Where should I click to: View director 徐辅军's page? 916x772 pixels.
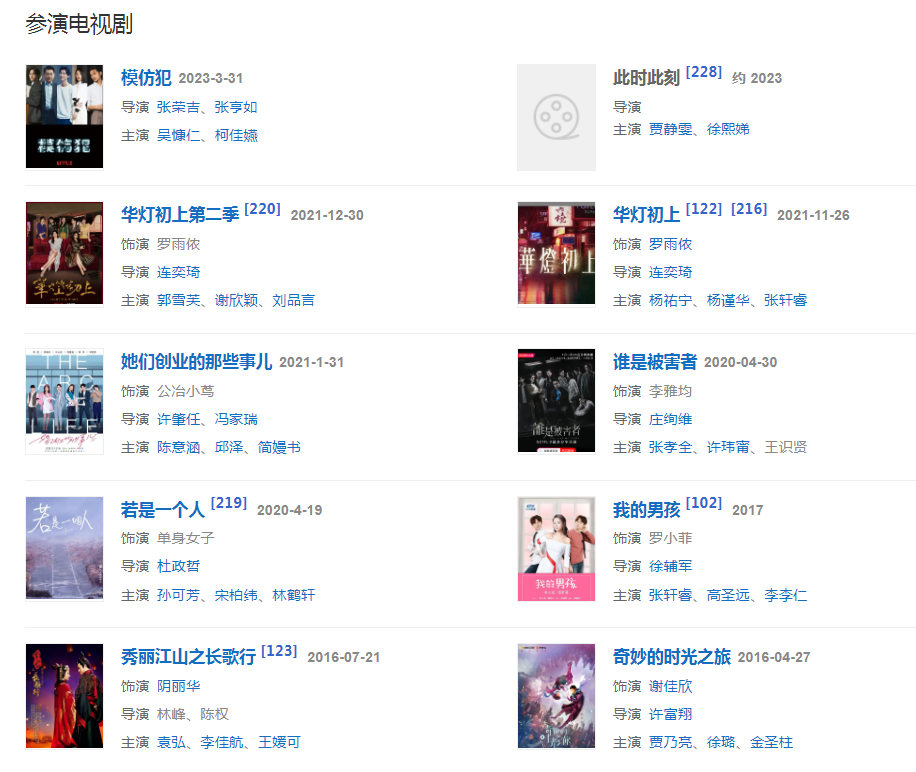click(x=670, y=566)
